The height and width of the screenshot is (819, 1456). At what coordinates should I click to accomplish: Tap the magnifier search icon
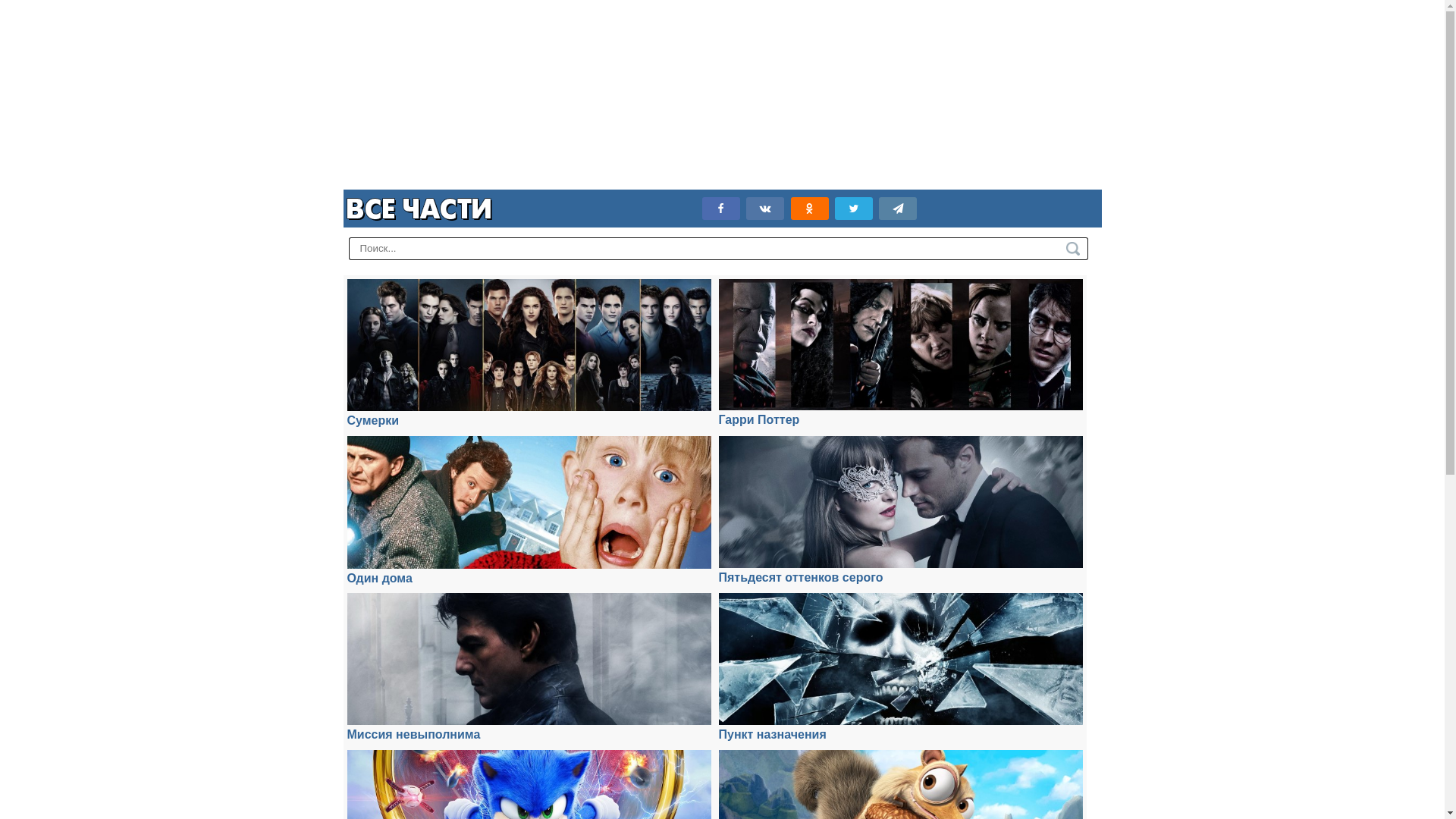[x=1072, y=249]
